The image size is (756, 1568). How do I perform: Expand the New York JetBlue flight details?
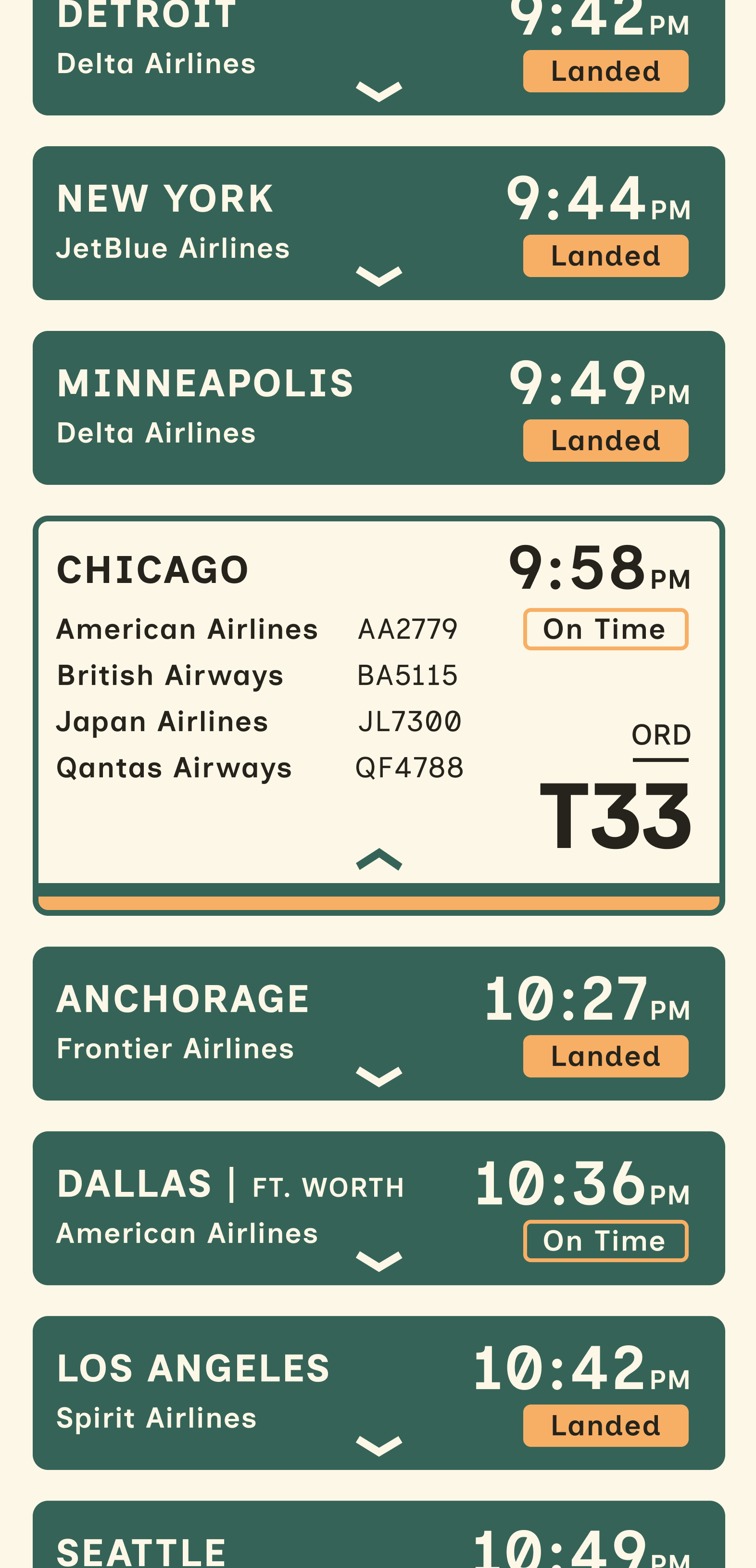(x=378, y=276)
